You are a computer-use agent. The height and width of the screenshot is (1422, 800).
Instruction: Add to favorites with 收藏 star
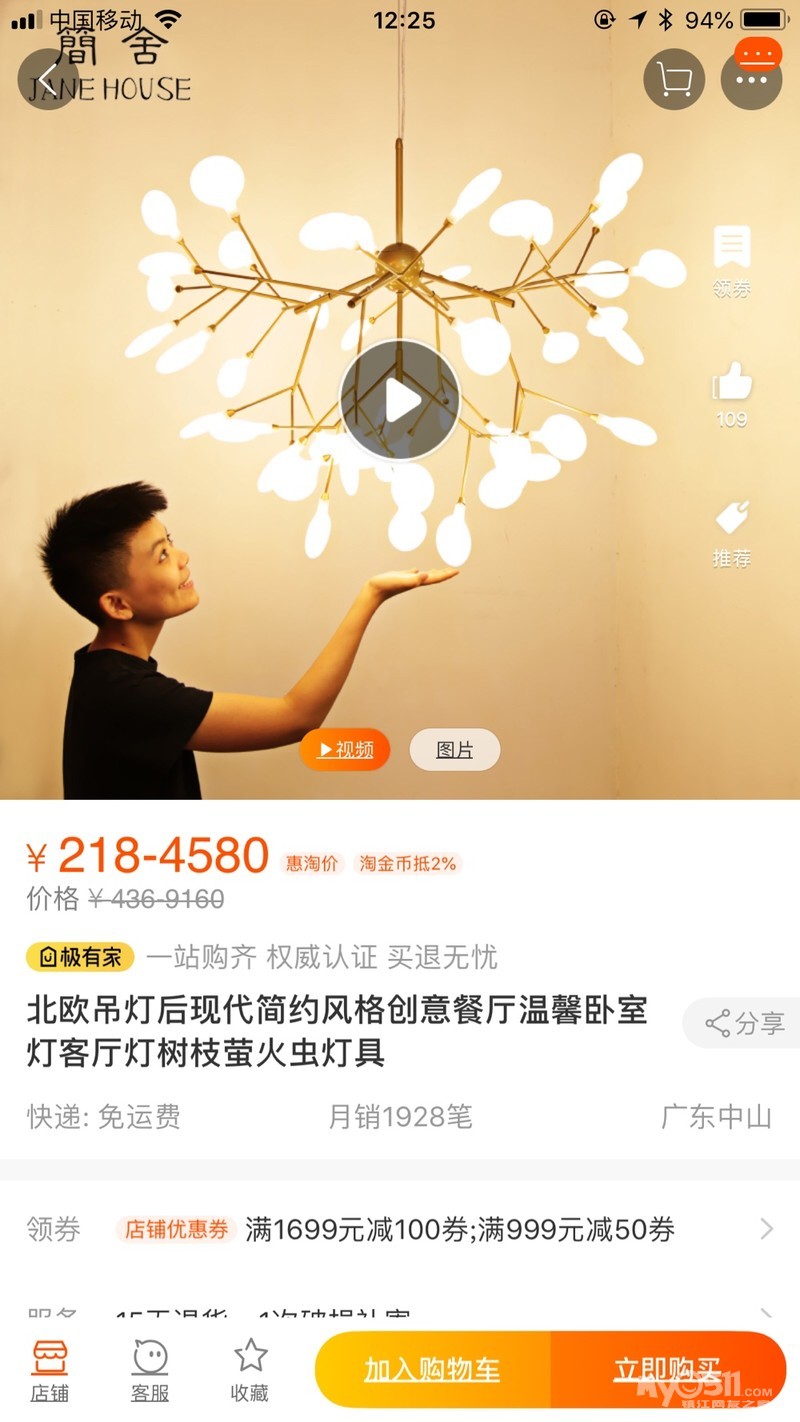click(x=250, y=1370)
